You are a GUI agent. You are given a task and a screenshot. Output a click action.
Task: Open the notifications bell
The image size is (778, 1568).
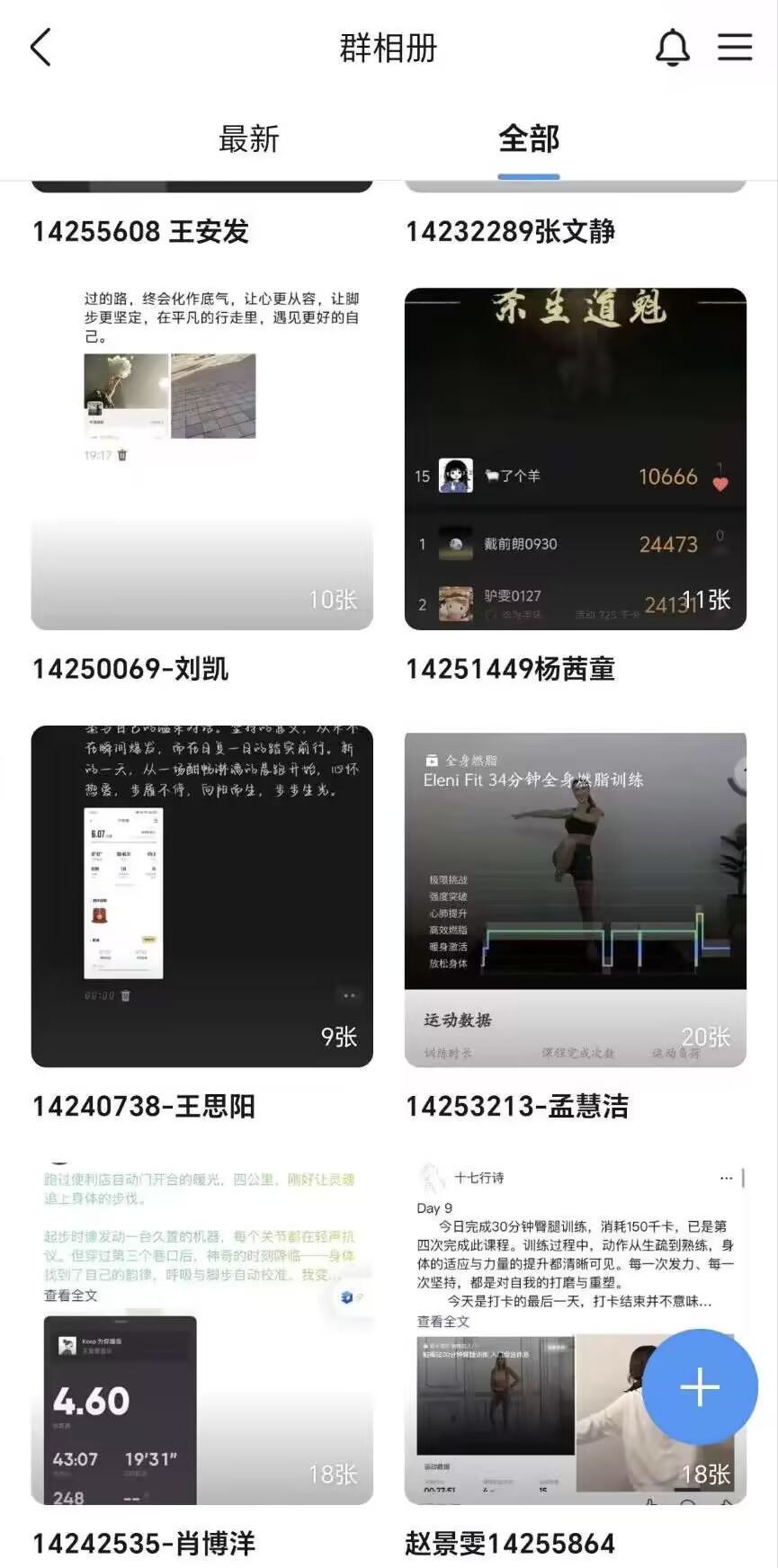point(672,48)
